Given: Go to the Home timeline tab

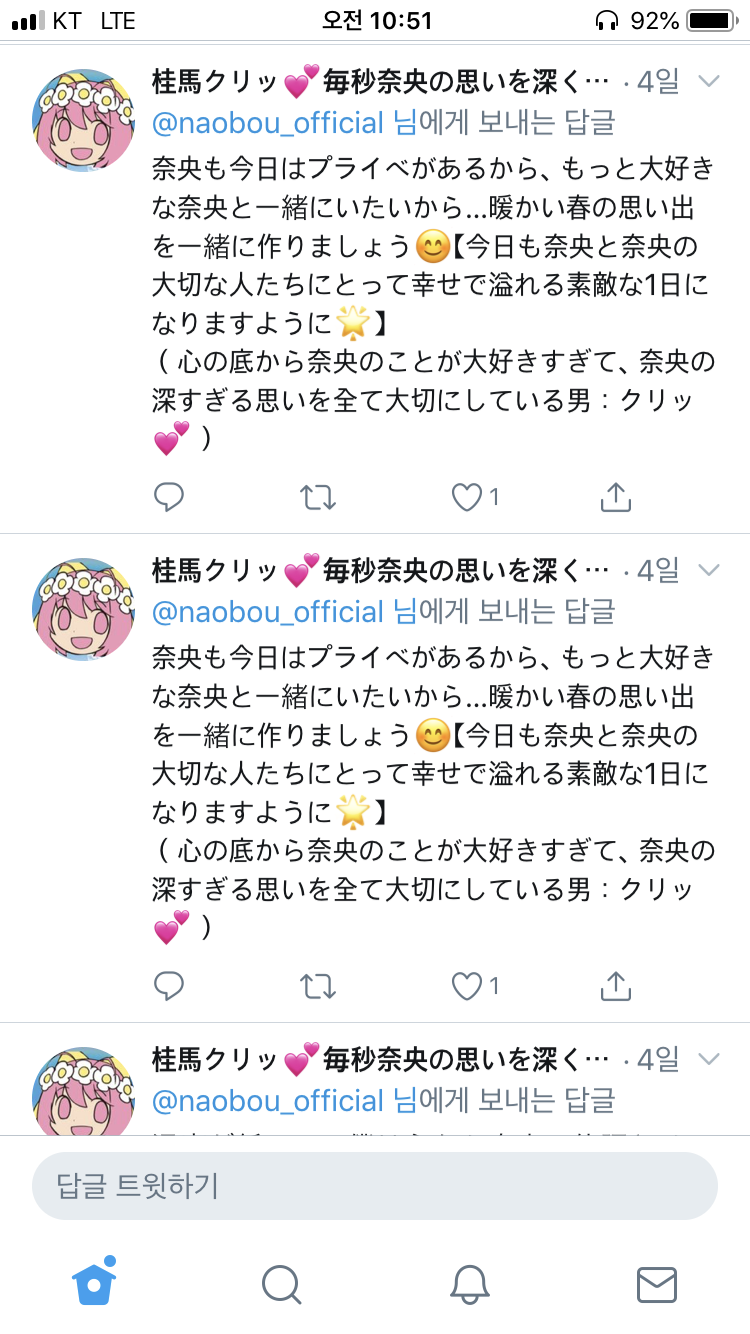Looking at the screenshot, I should [95, 1283].
